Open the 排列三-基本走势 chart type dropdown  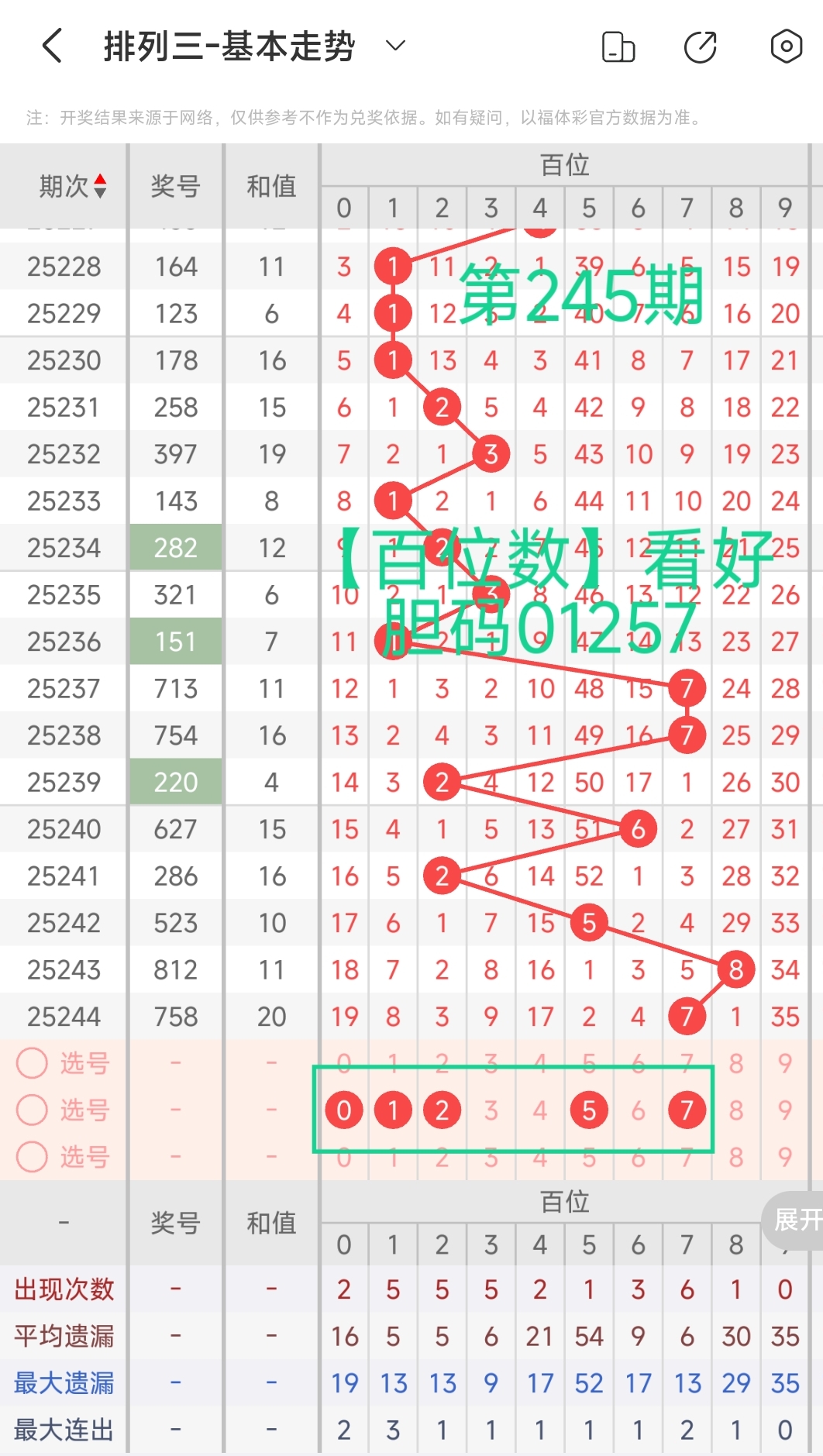coord(395,46)
